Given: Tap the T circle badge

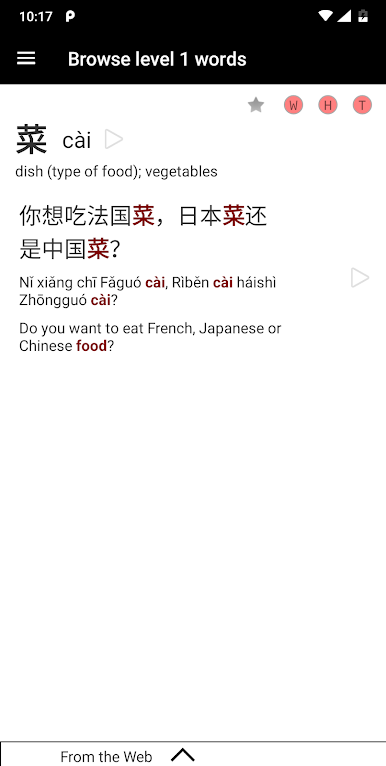Looking at the screenshot, I should tap(362, 105).
